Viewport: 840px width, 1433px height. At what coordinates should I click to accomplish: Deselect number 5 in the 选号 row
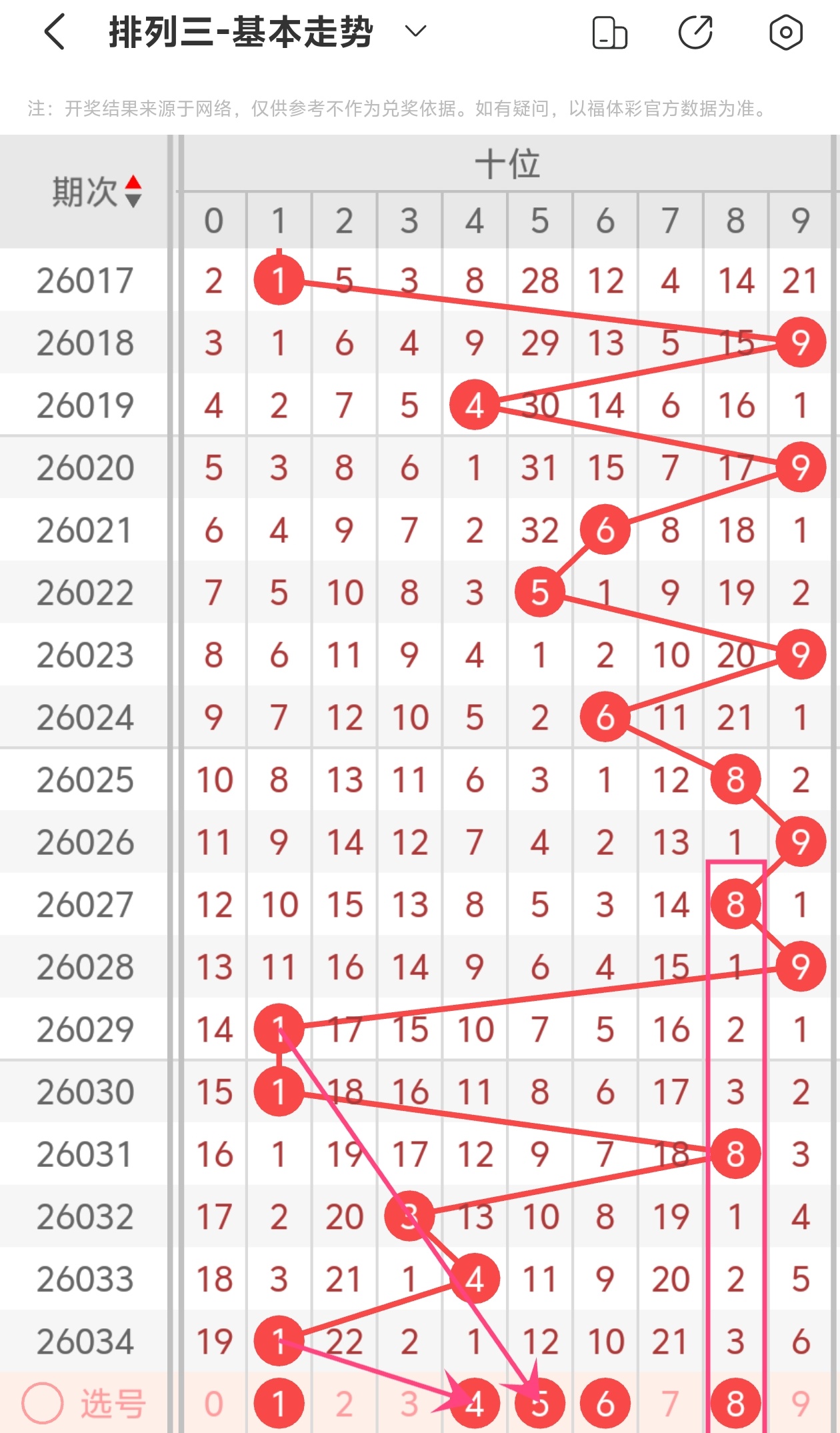pos(540,1404)
